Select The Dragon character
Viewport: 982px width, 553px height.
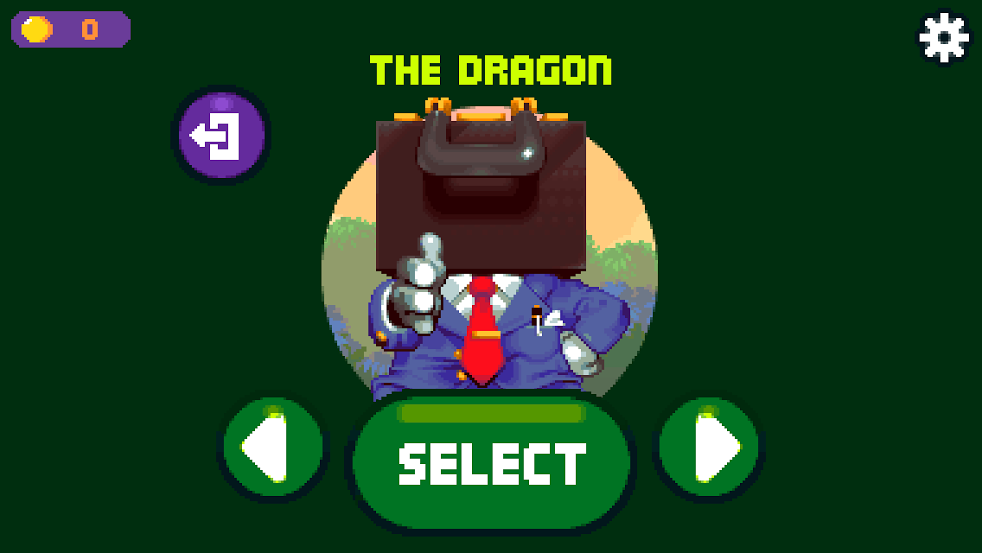tap(491, 463)
